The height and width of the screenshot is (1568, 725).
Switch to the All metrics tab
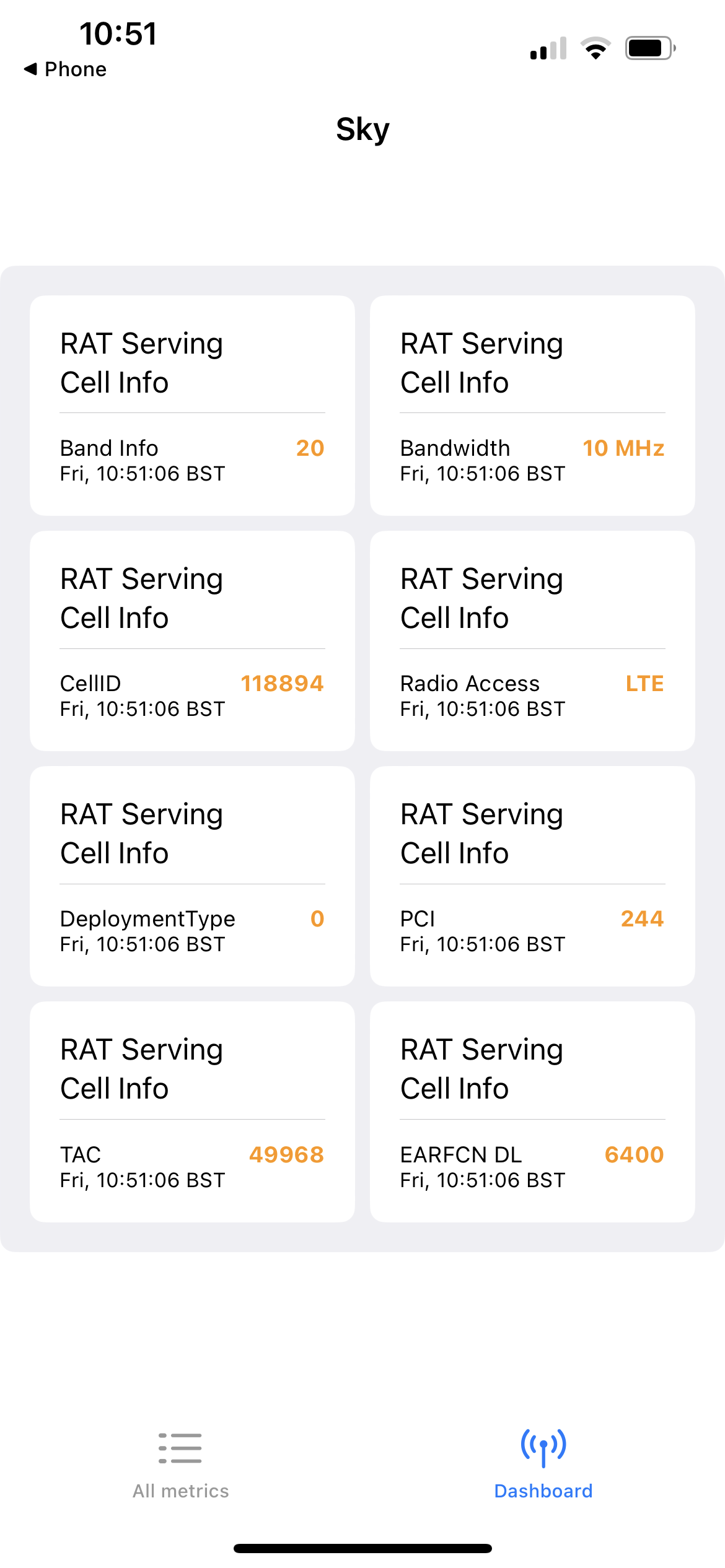tap(180, 1464)
